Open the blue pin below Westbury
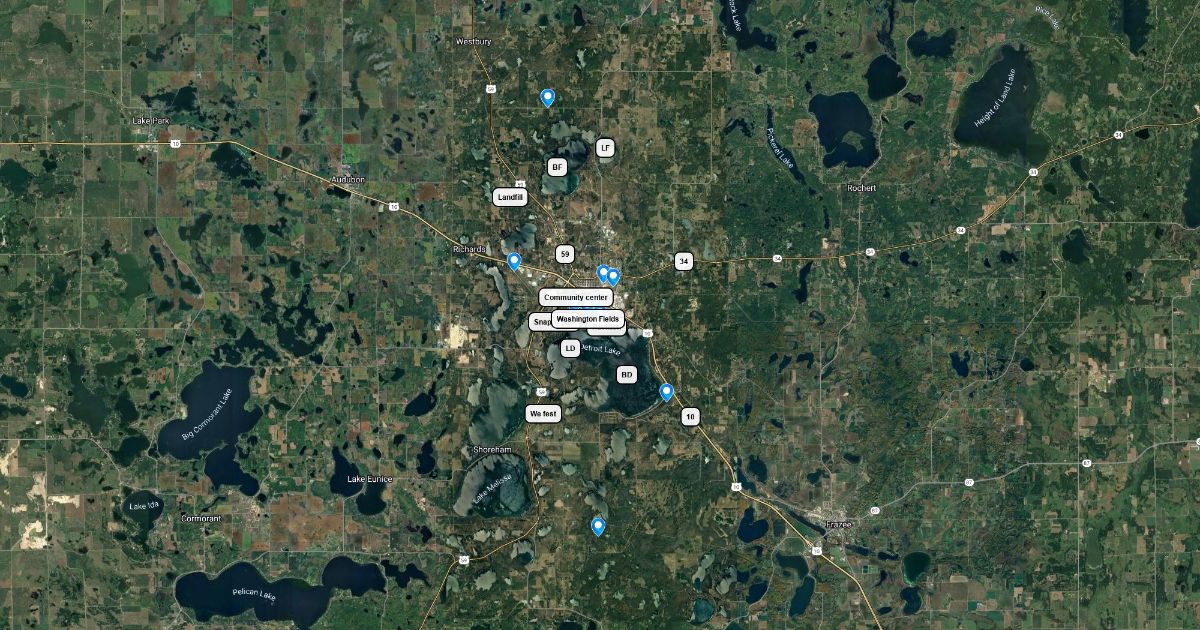 pos(547,97)
